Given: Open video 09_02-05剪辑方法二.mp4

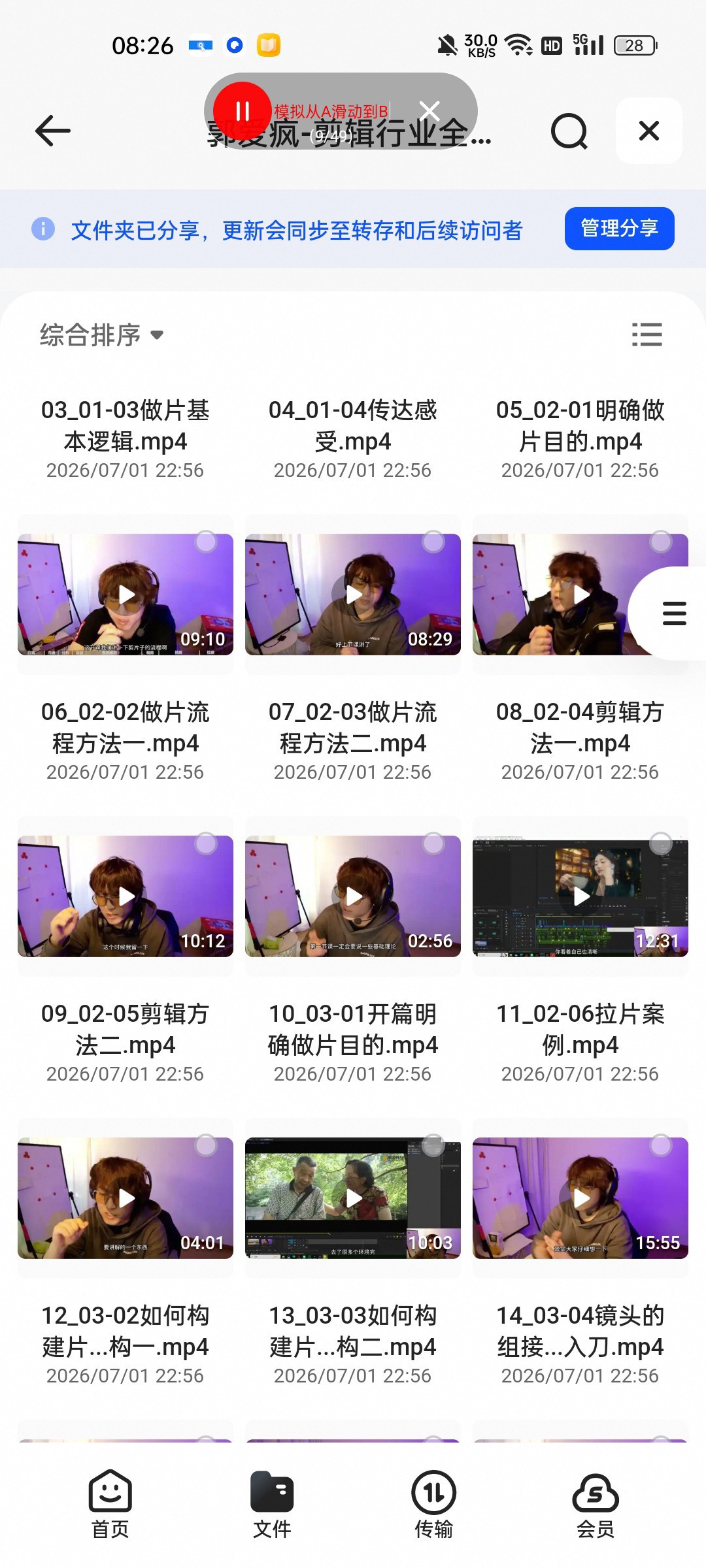Looking at the screenshot, I should click(x=126, y=896).
